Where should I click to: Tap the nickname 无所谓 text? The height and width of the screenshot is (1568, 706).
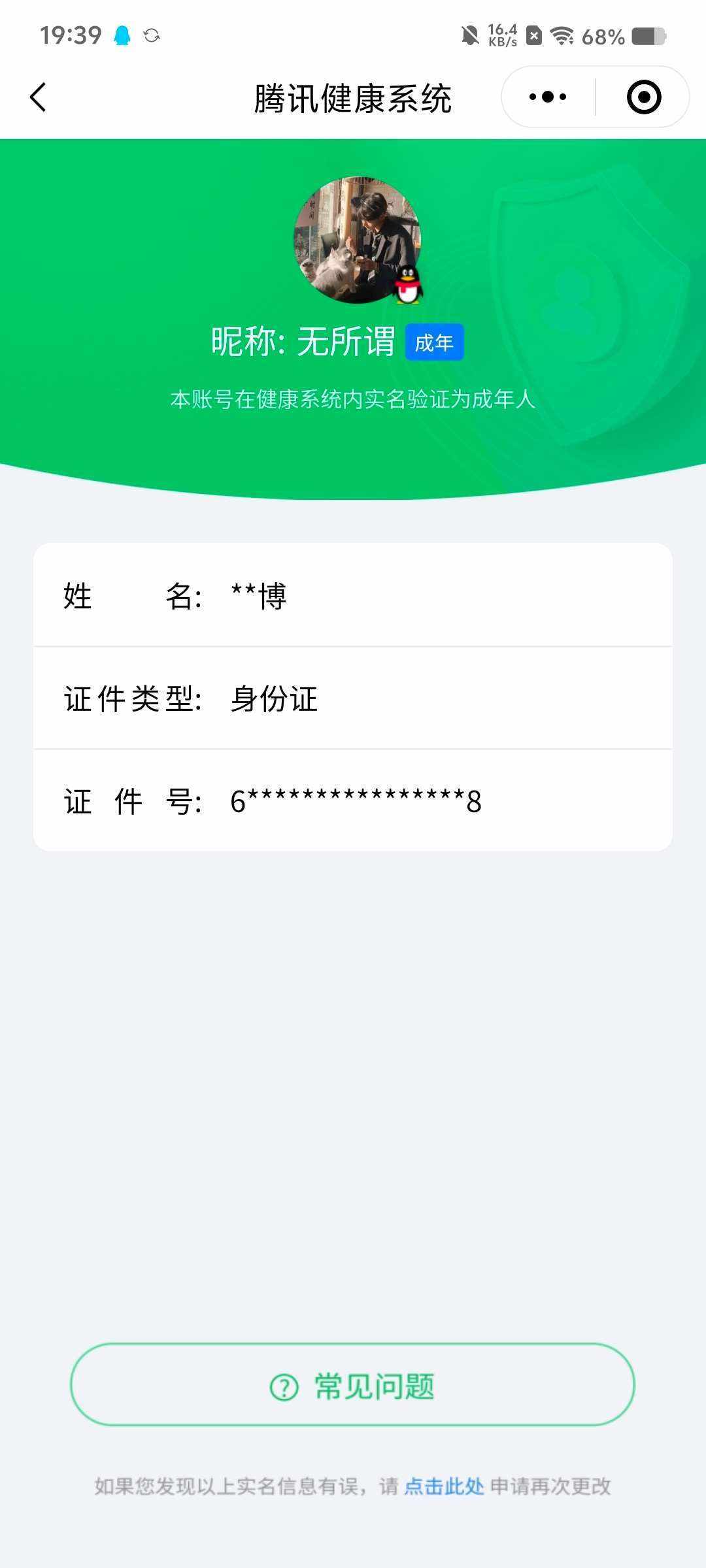coord(346,341)
